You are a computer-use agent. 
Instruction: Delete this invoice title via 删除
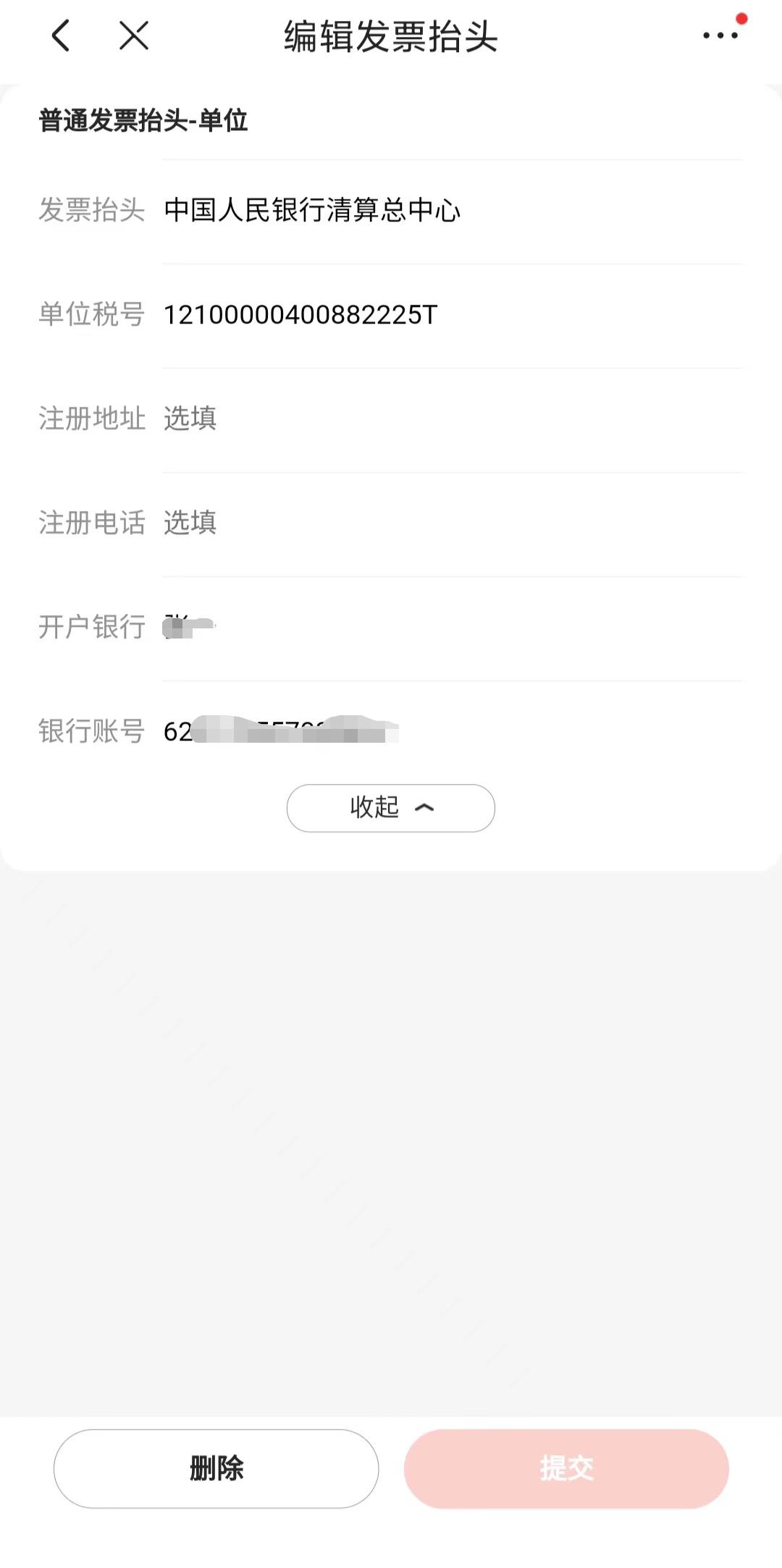(x=216, y=1468)
